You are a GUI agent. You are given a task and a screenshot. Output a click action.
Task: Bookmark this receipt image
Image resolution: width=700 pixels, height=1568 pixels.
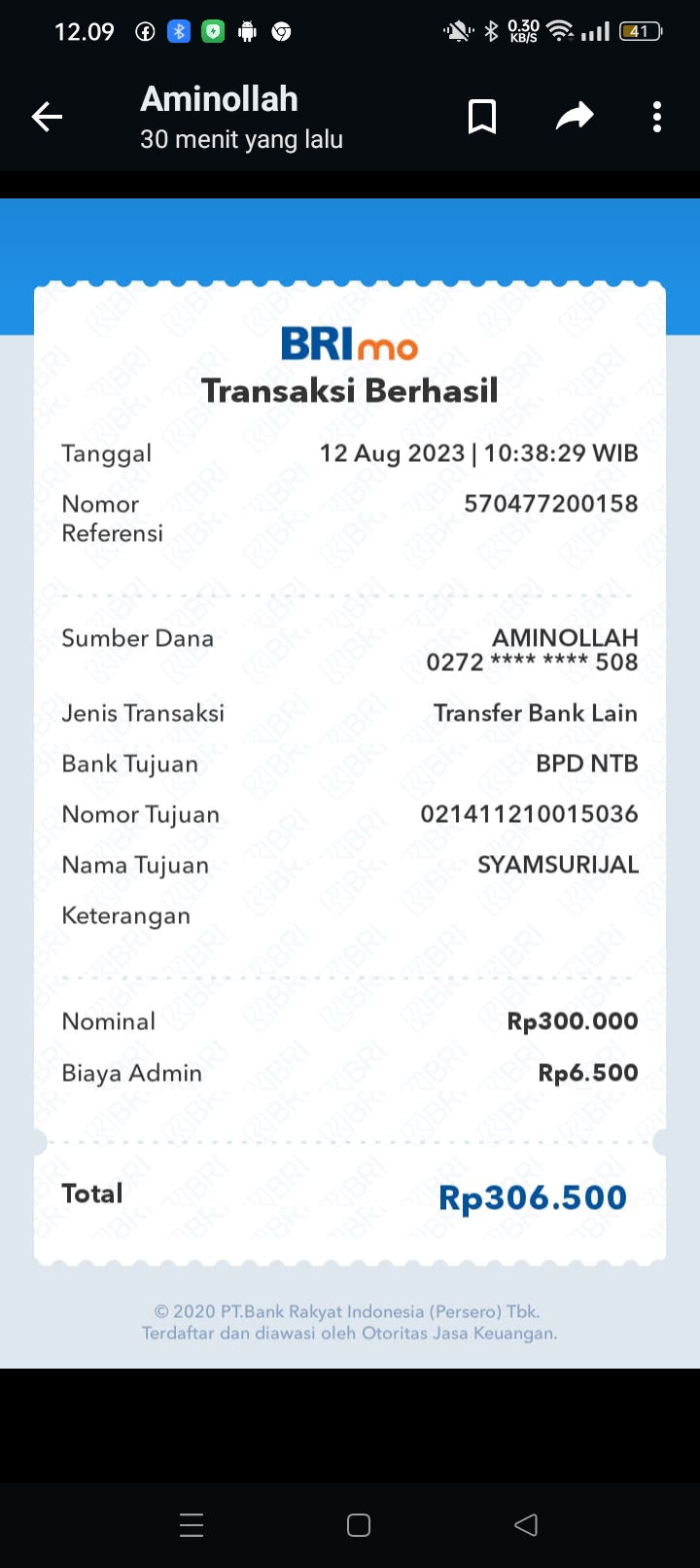[482, 117]
